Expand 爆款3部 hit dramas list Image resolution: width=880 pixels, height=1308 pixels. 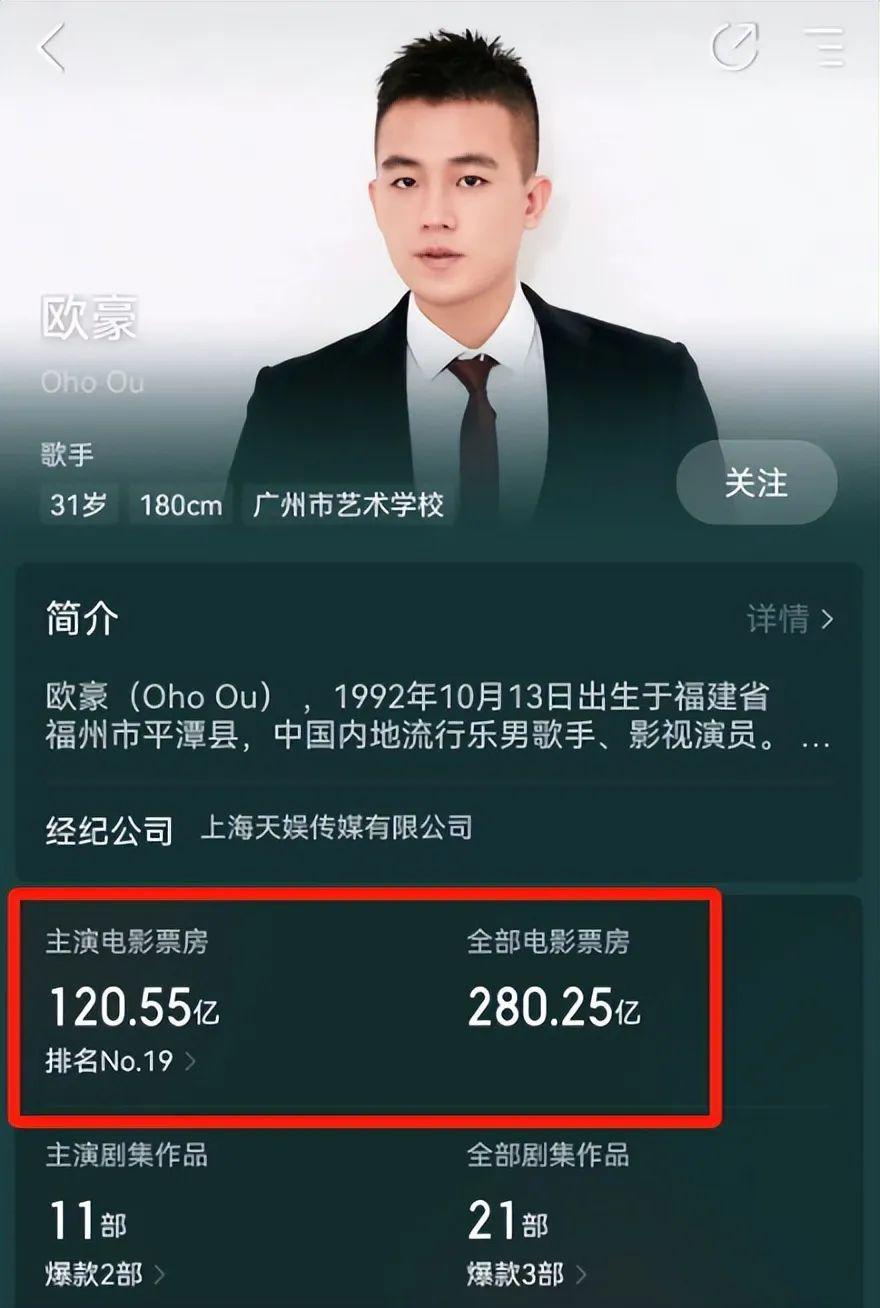(x=511, y=1270)
